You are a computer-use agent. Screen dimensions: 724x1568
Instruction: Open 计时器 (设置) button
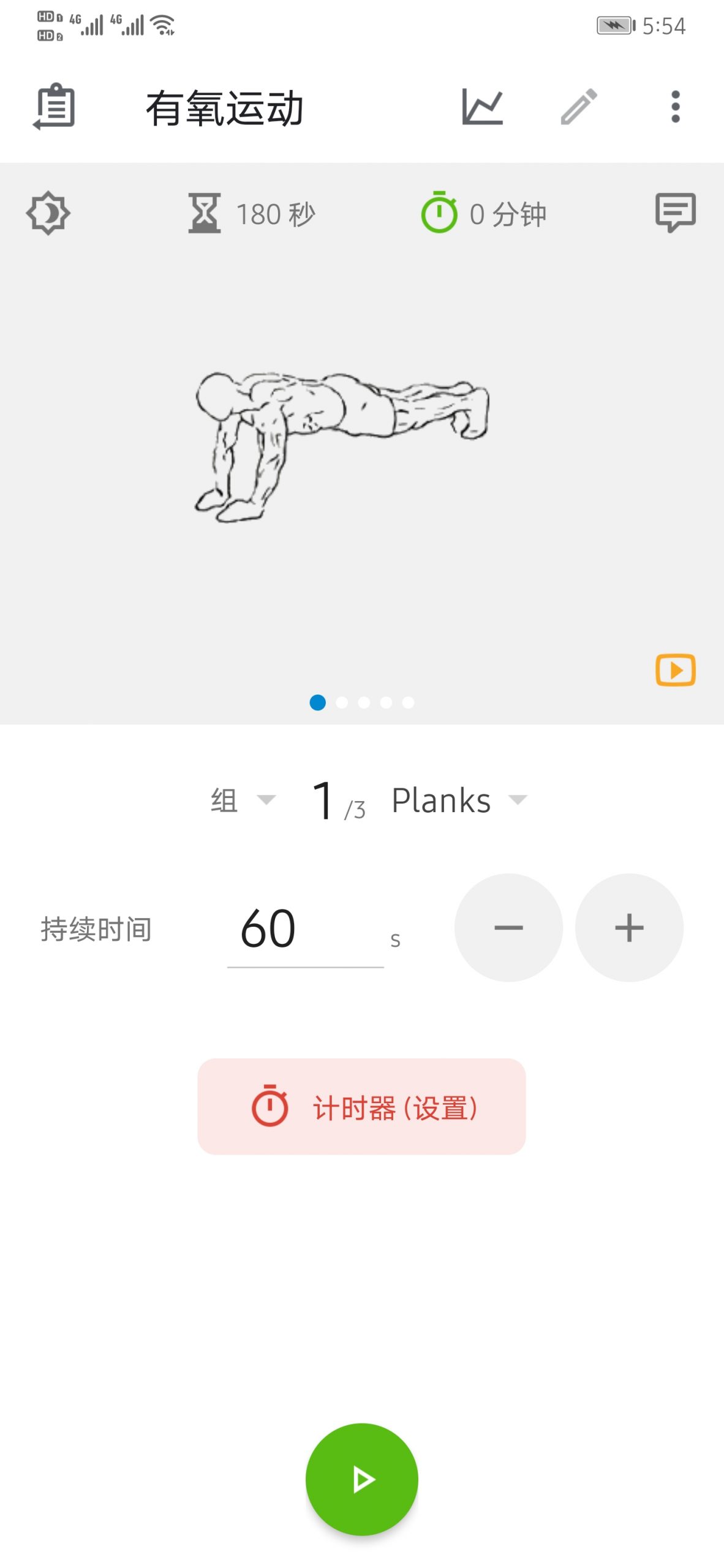361,1106
